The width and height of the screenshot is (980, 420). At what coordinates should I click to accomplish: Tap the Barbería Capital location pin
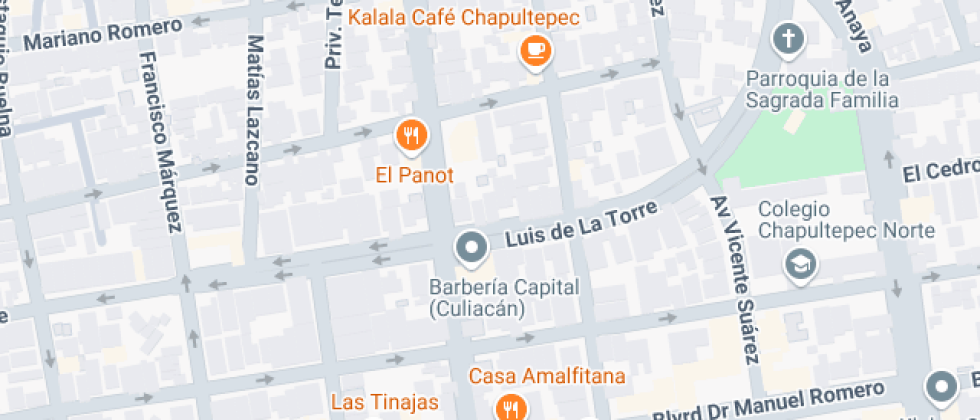coord(471,249)
